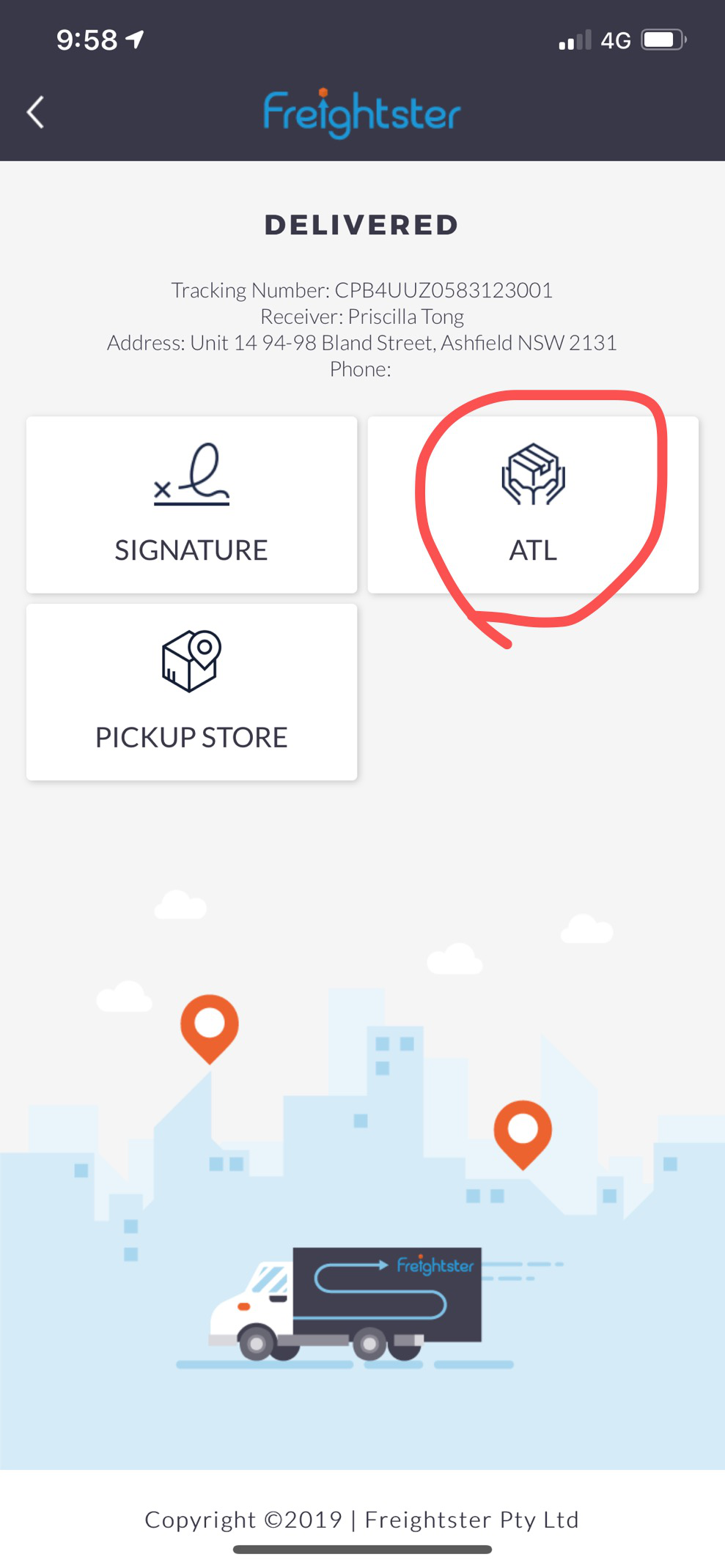The height and width of the screenshot is (1568, 725).
Task: Choose ATL as the delivery method
Action: pos(533,505)
